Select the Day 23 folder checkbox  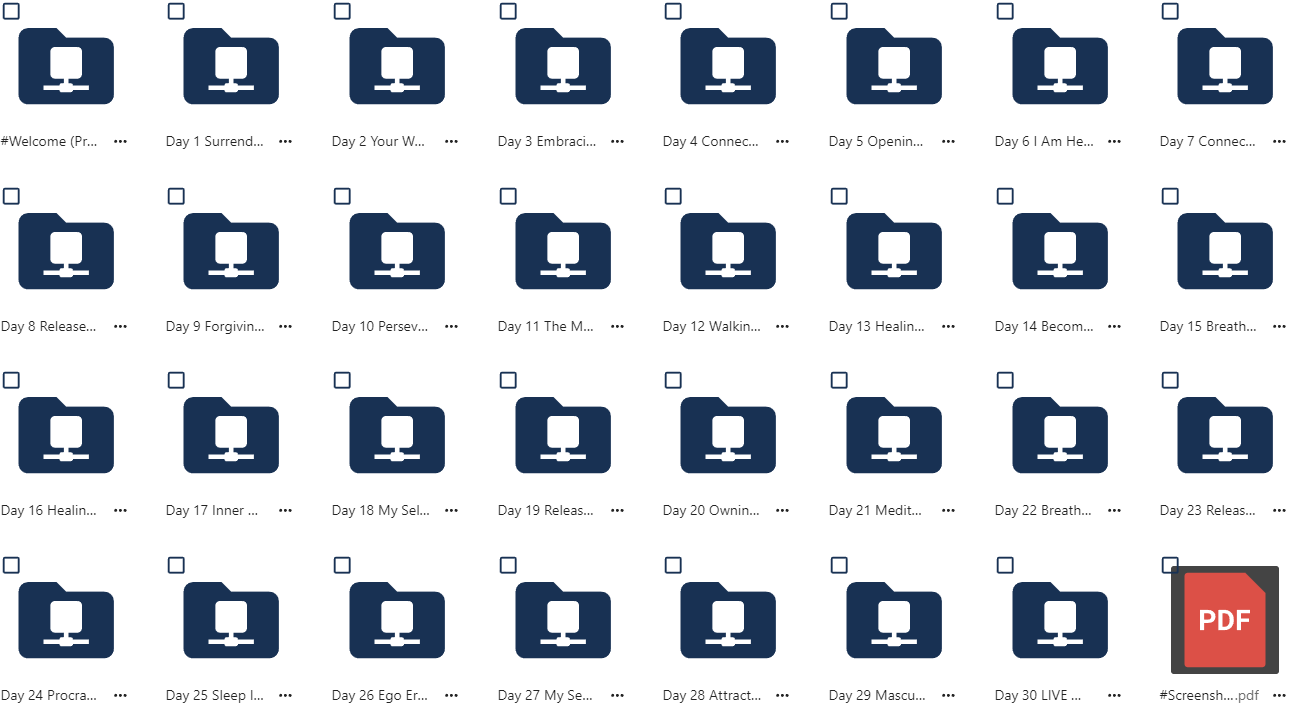[1170, 380]
